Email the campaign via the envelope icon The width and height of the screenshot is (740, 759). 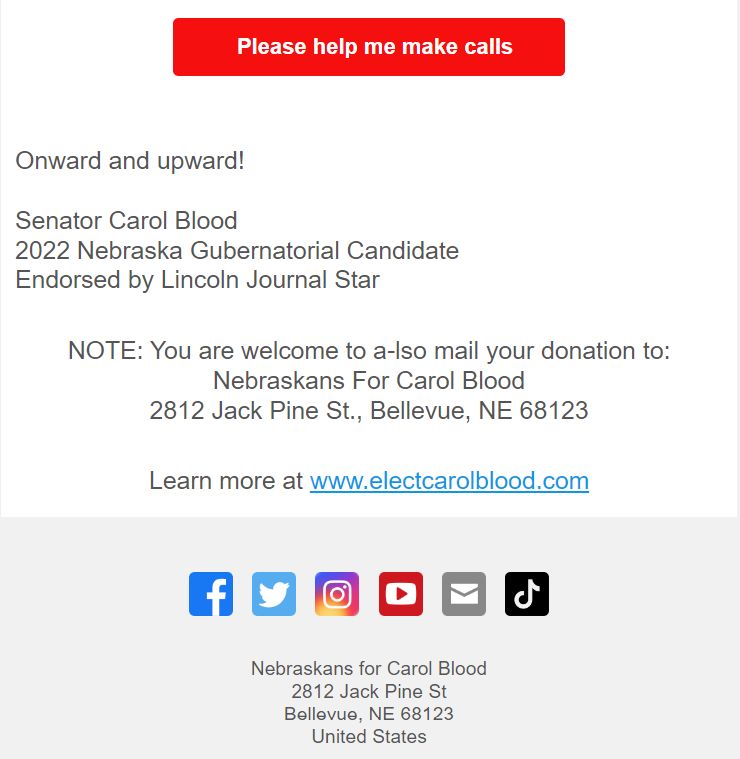(x=464, y=594)
